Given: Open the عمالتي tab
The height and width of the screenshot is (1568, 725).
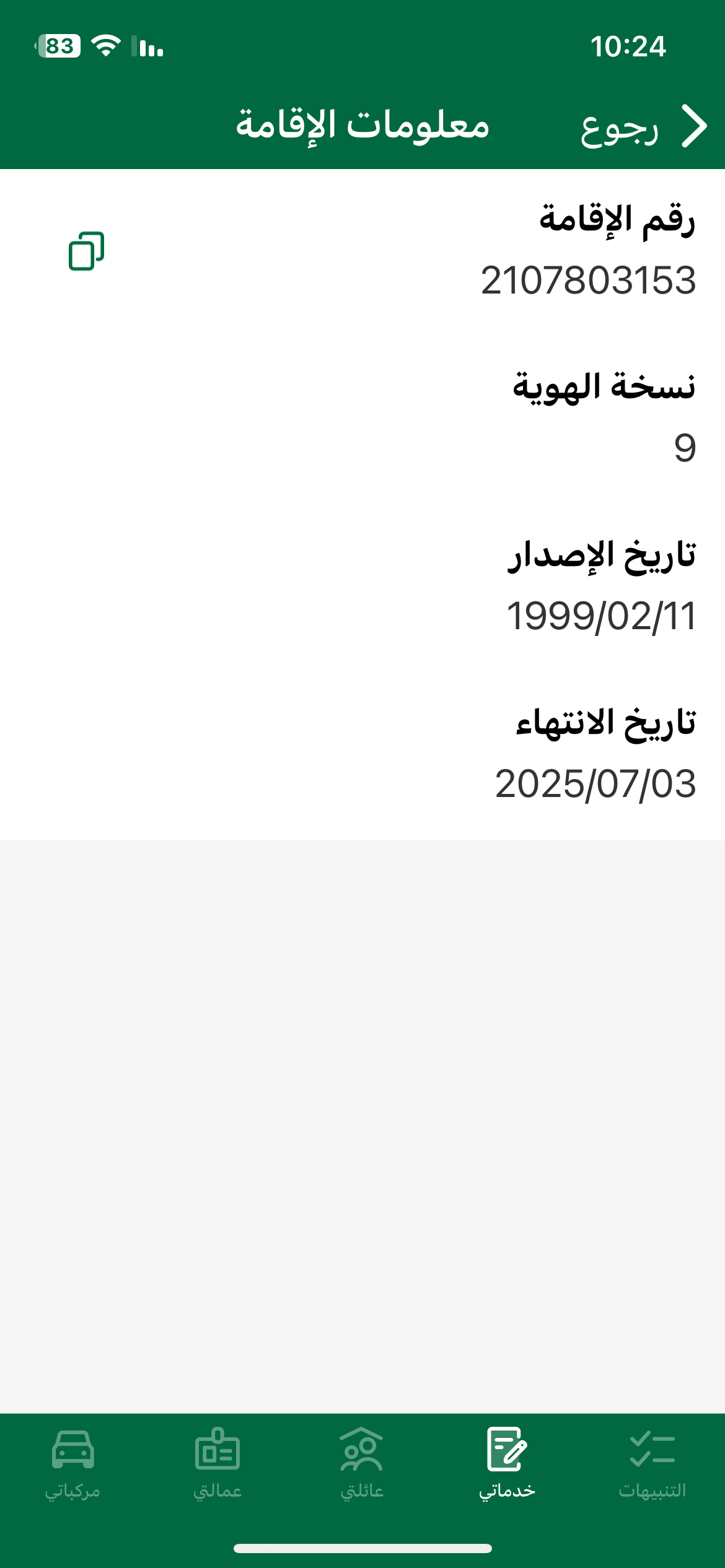Looking at the screenshot, I should [x=217, y=1464].
